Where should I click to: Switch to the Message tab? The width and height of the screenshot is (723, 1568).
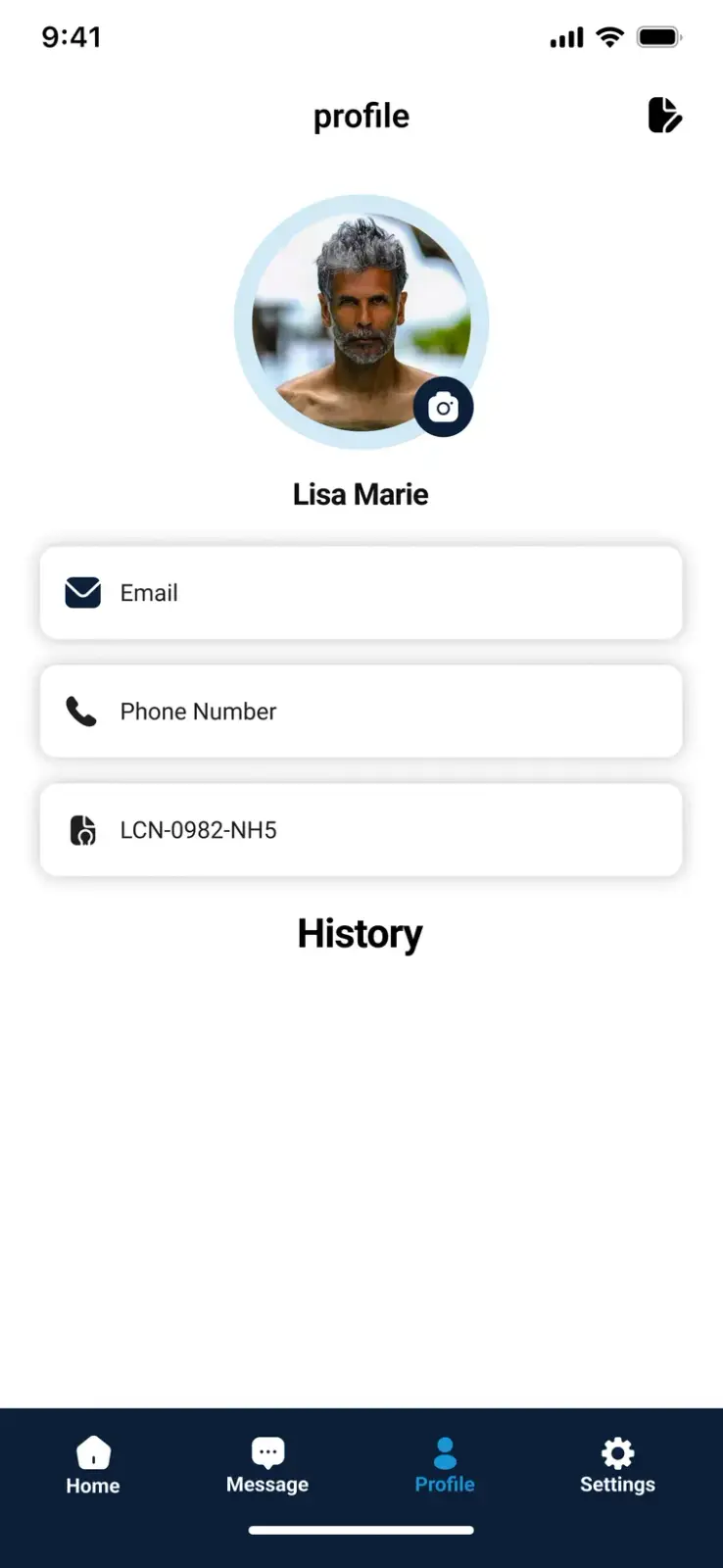pyautogui.click(x=267, y=1465)
